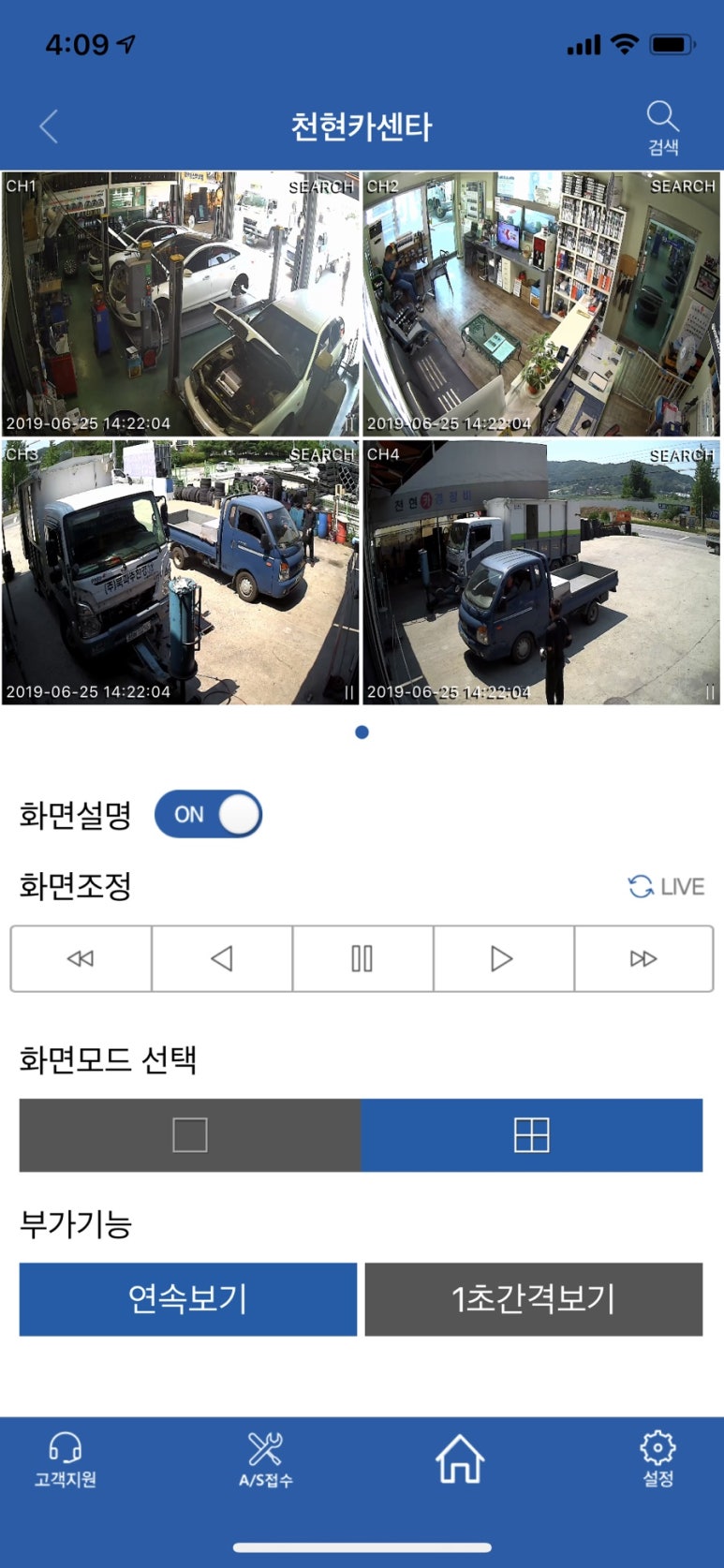Return to LIVE view
Image resolution: width=724 pixels, height=1568 pixels.
(x=666, y=886)
